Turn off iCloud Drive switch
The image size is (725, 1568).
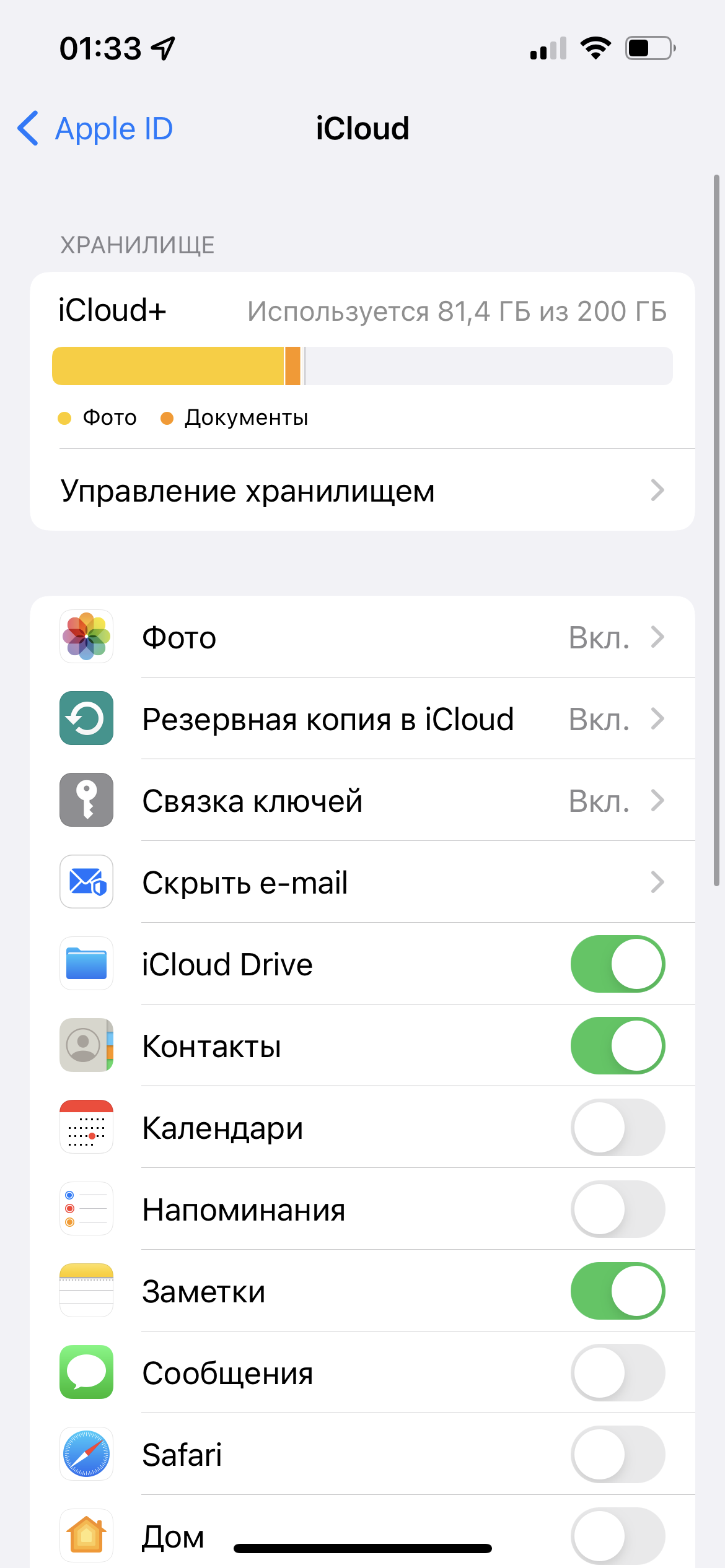tap(617, 964)
